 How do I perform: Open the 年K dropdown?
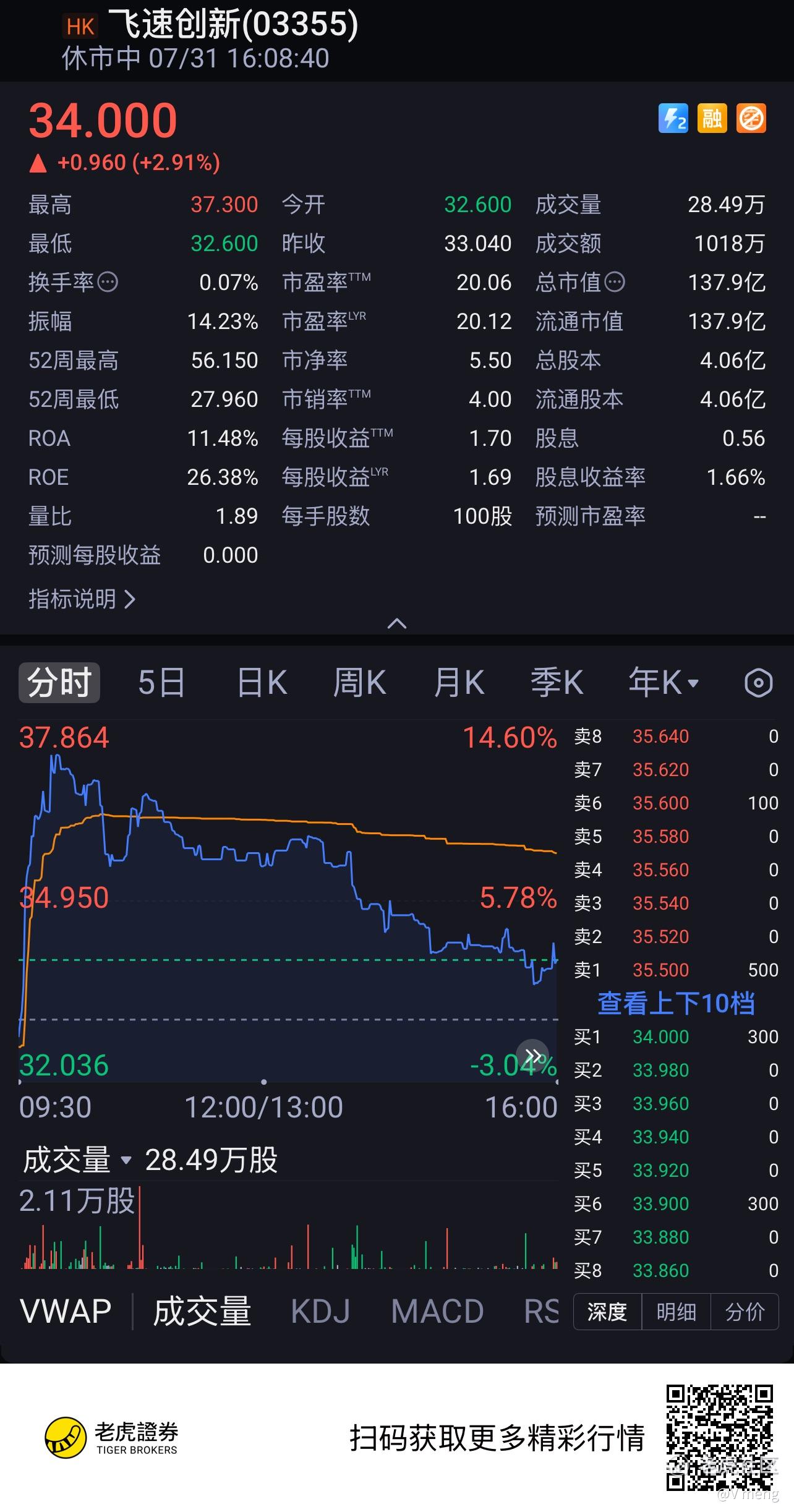(664, 683)
